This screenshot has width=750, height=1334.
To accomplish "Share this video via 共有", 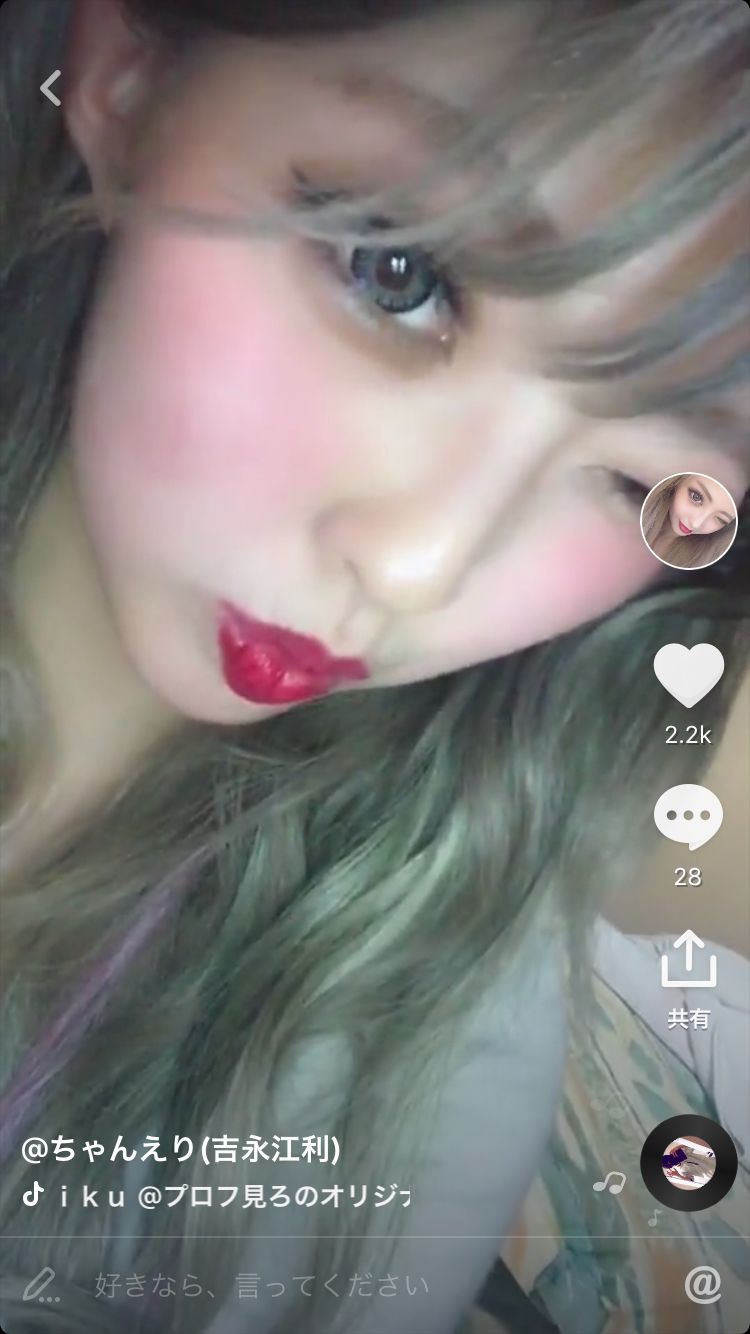I will click(688, 962).
